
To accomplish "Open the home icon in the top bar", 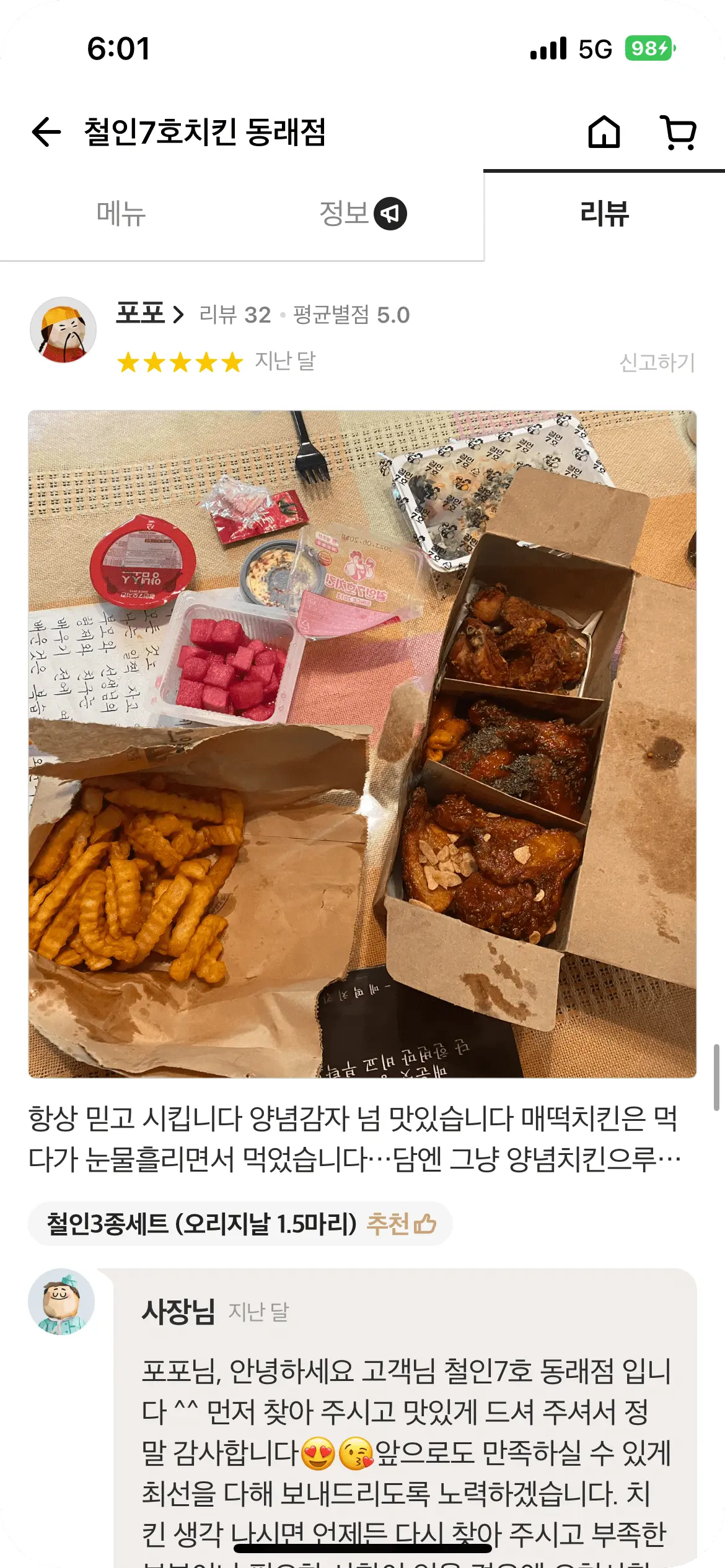I will click(604, 132).
